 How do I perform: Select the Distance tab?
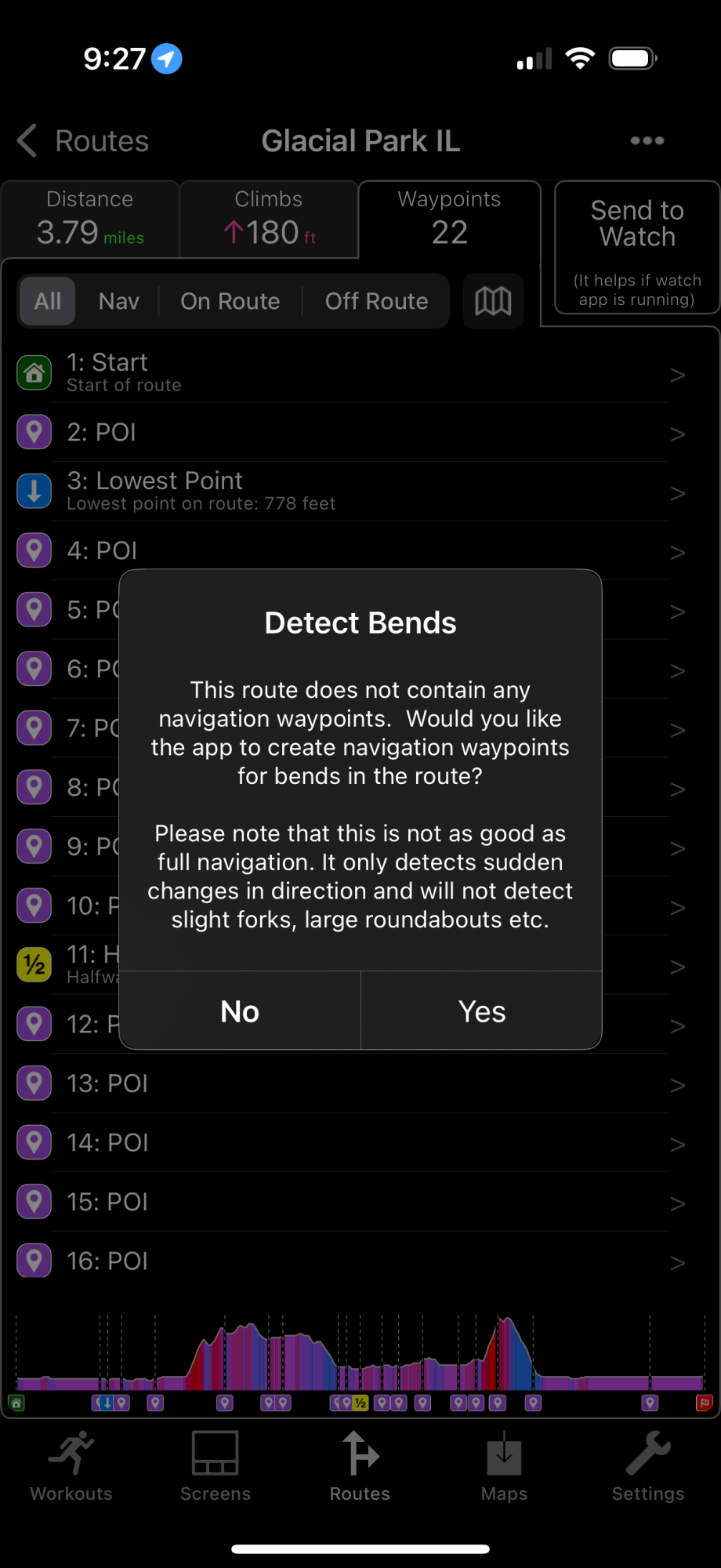click(90, 220)
